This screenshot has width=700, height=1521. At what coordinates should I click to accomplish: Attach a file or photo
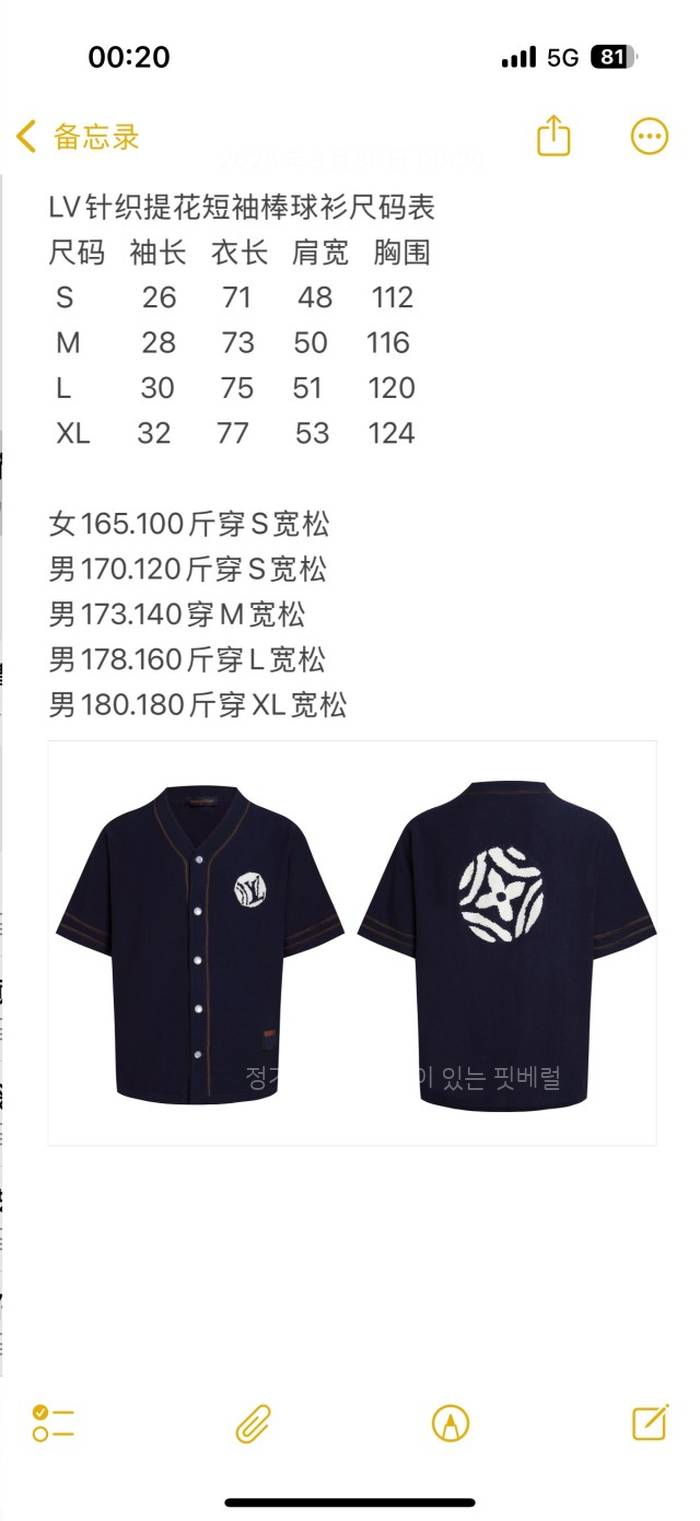[x=253, y=1422]
